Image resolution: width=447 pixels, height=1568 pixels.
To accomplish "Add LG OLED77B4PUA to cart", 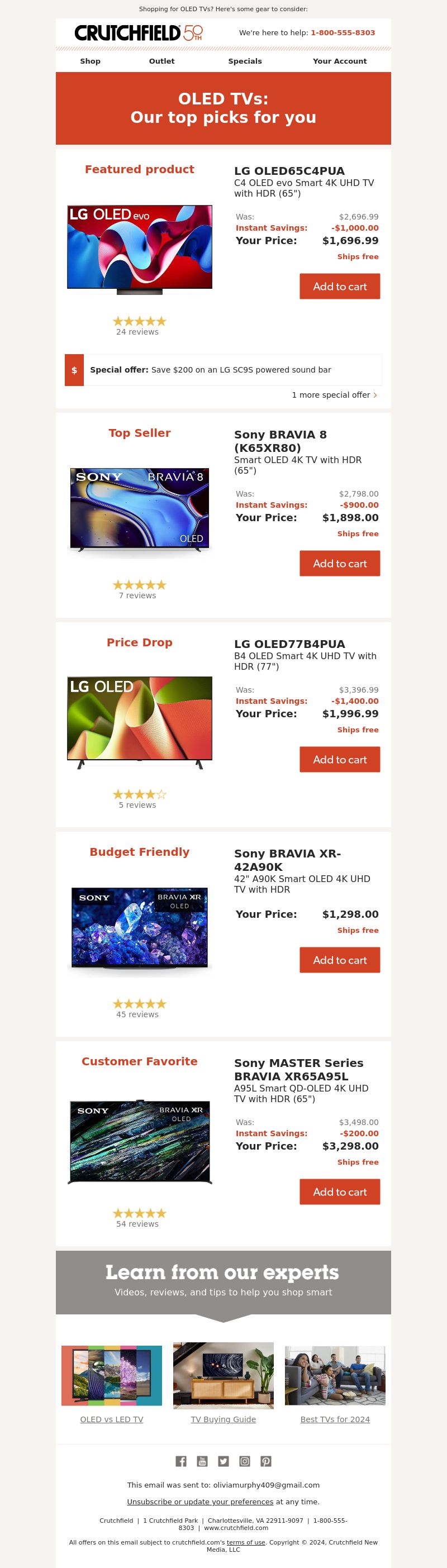I will (339, 760).
